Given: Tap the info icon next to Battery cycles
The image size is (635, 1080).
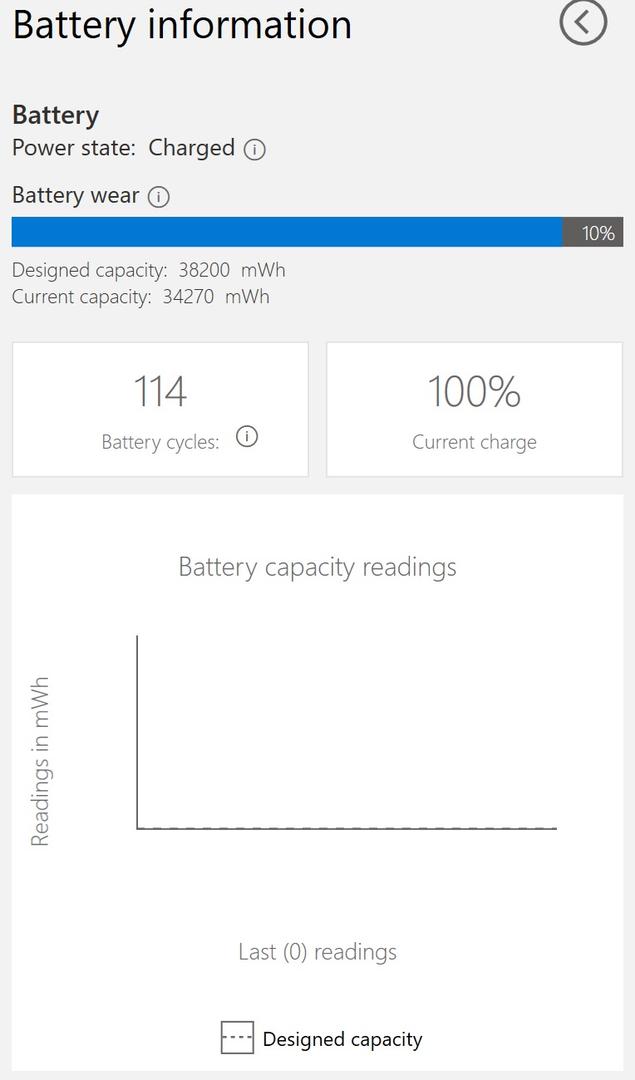Looking at the screenshot, I should tap(246, 437).
